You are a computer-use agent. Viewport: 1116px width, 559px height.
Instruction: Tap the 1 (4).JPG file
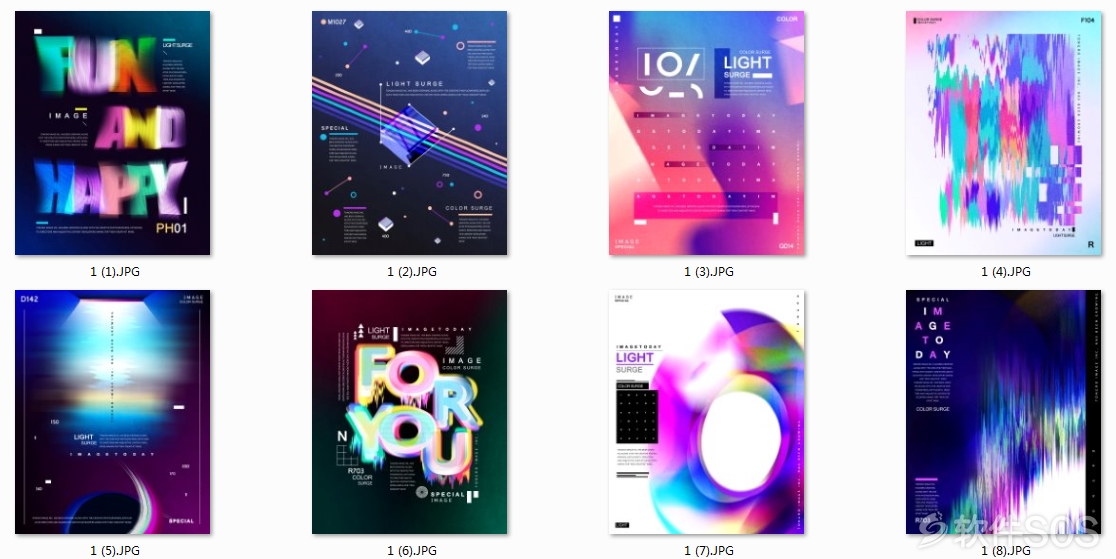[x=1003, y=133]
